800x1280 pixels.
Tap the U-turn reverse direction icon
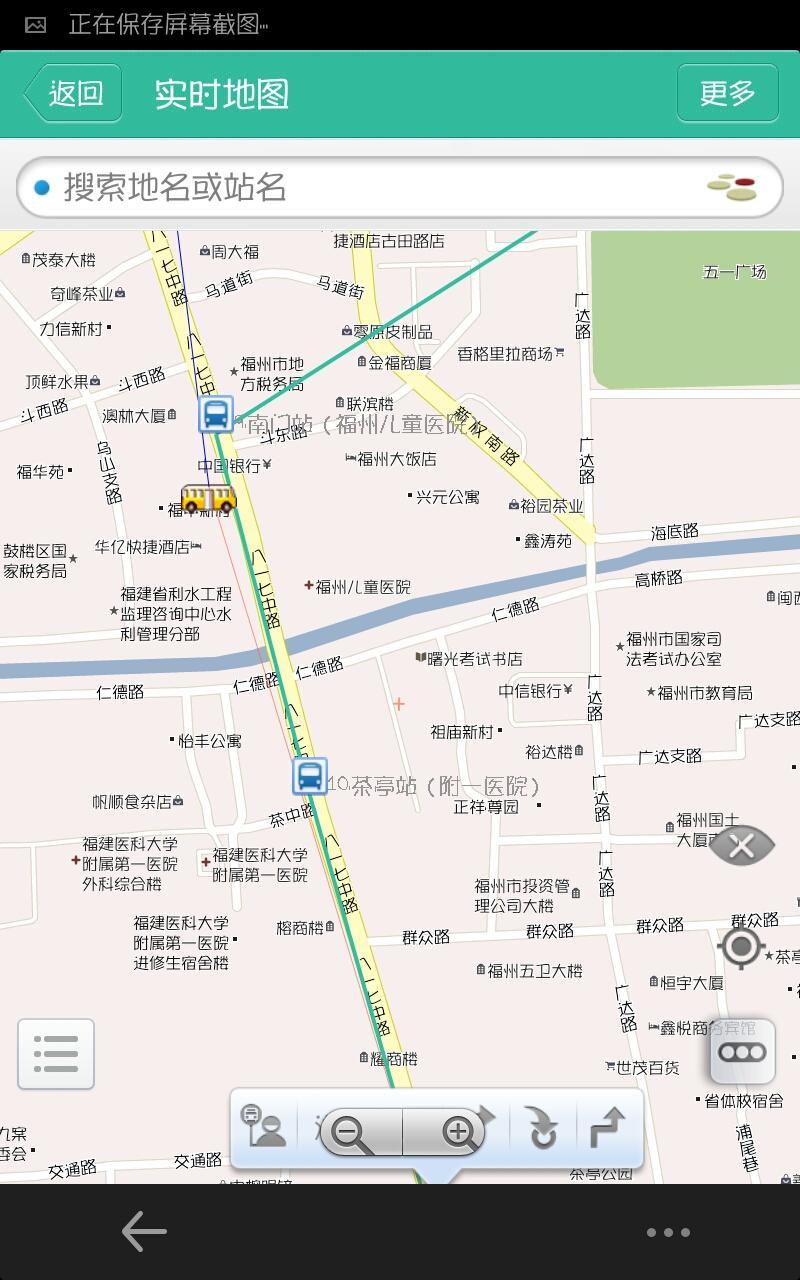[x=543, y=1128]
